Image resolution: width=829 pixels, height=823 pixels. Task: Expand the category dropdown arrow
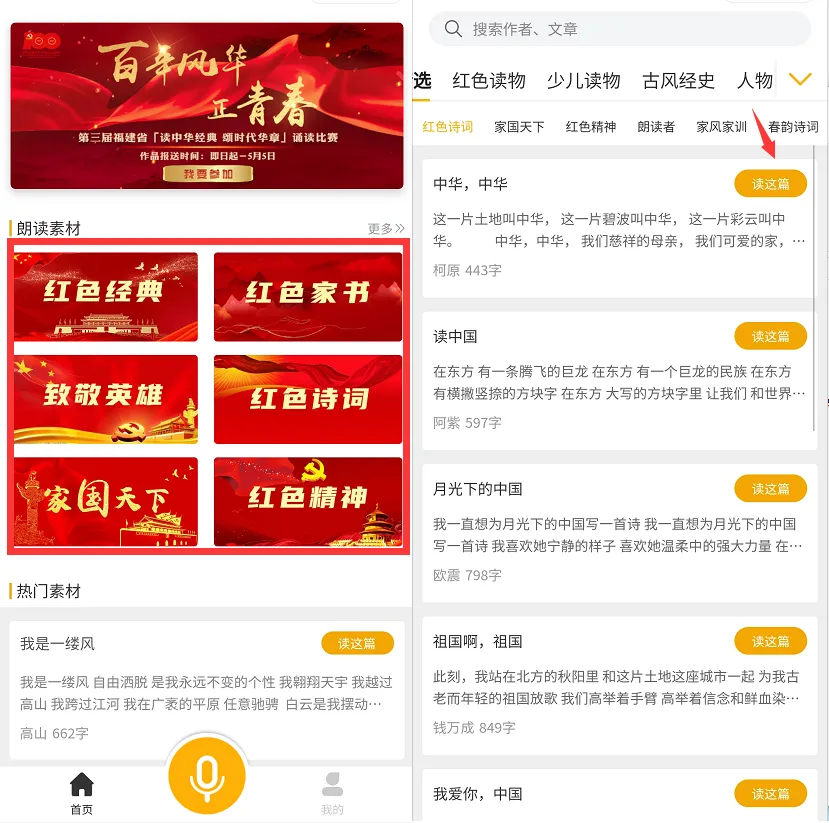point(800,80)
